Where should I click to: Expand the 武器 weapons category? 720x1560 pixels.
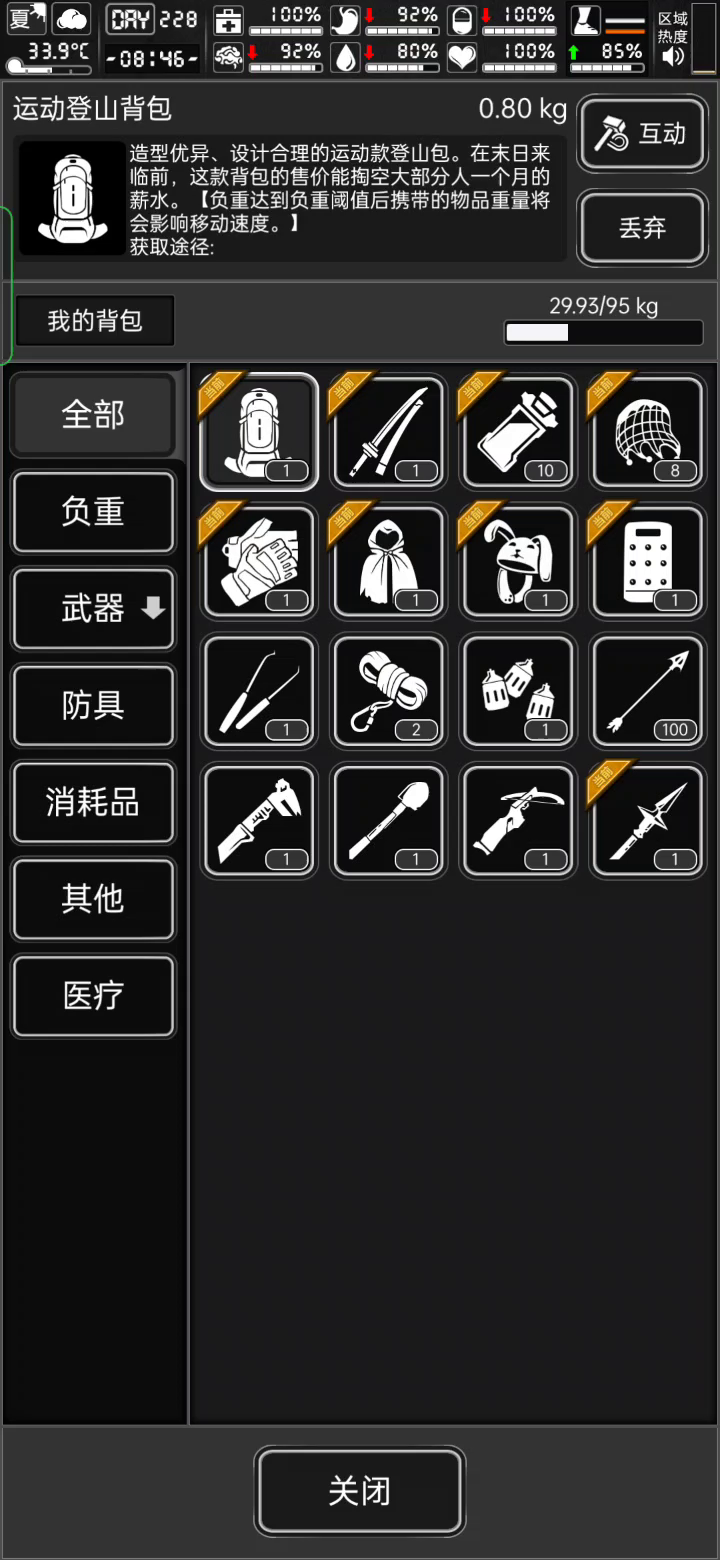pyautogui.click(x=93, y=608)
